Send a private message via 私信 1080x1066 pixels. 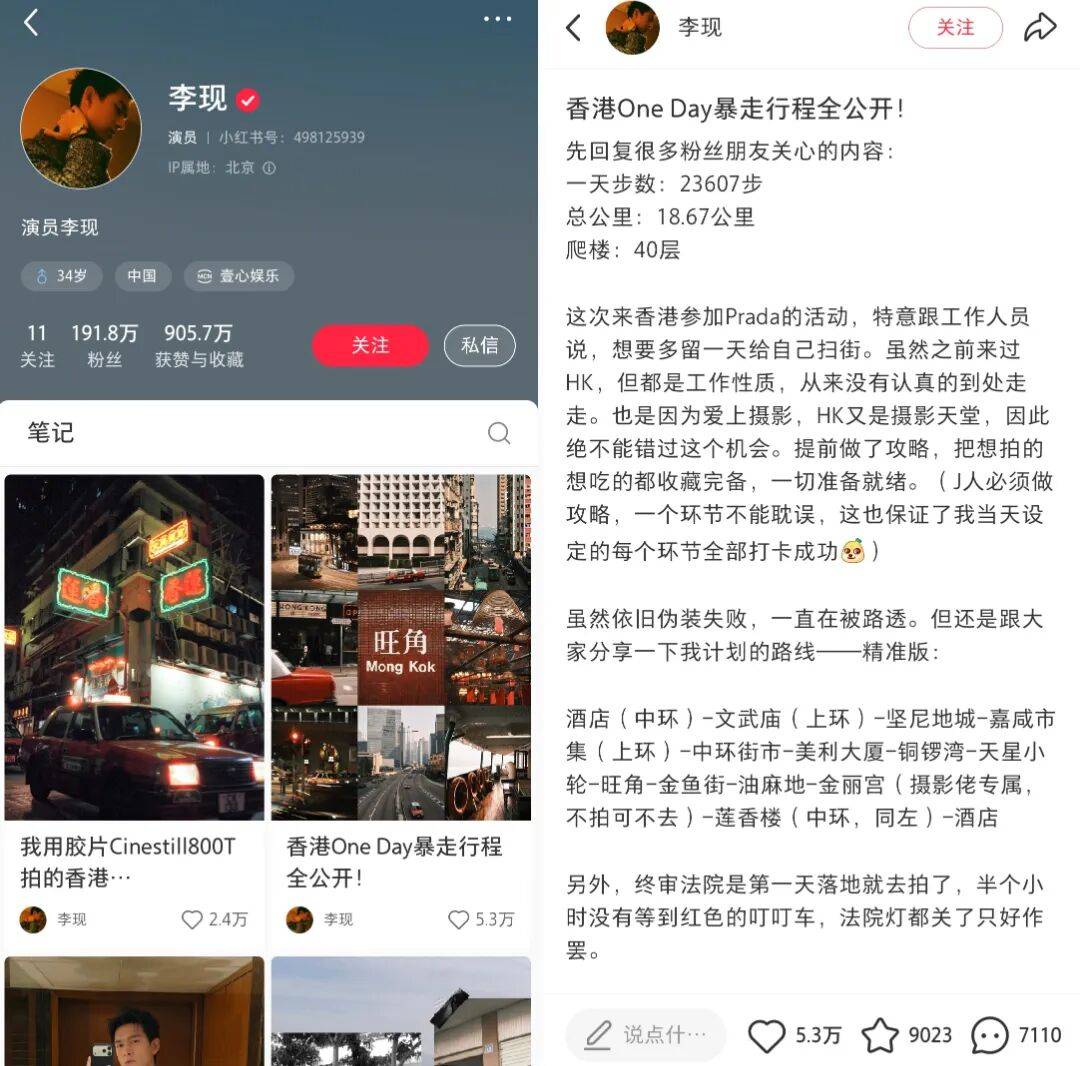[x=479, y=345]
